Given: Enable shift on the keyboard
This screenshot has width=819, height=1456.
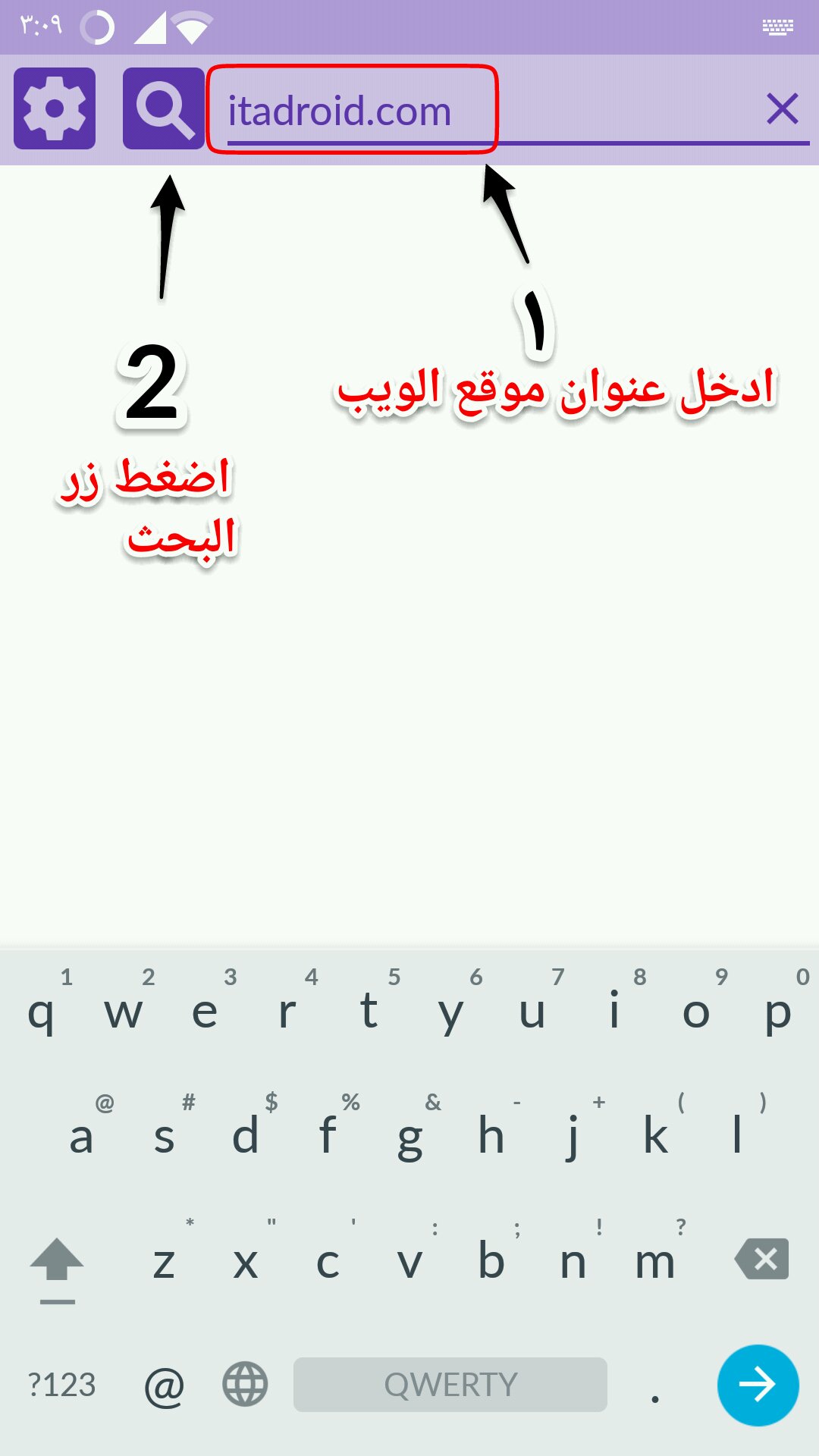Looking at the screenshot, I should coord(57,1263).
